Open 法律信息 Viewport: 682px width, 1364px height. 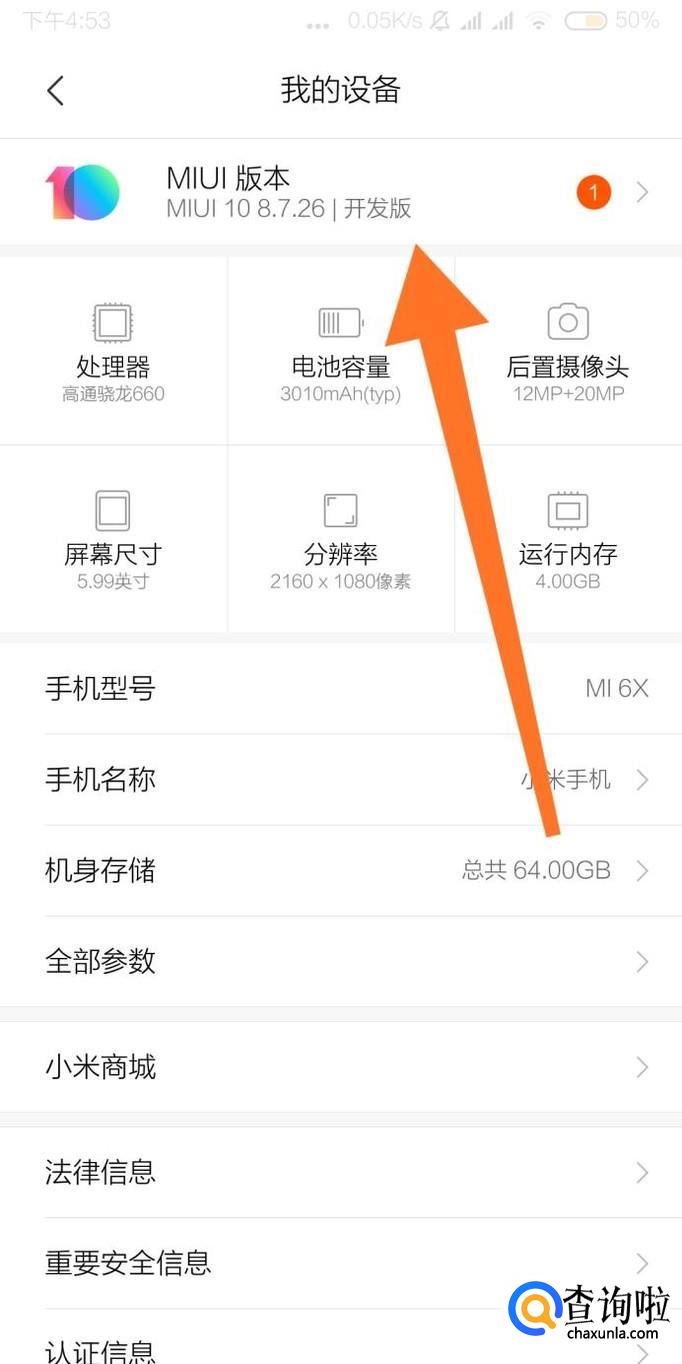(341, 1172)
